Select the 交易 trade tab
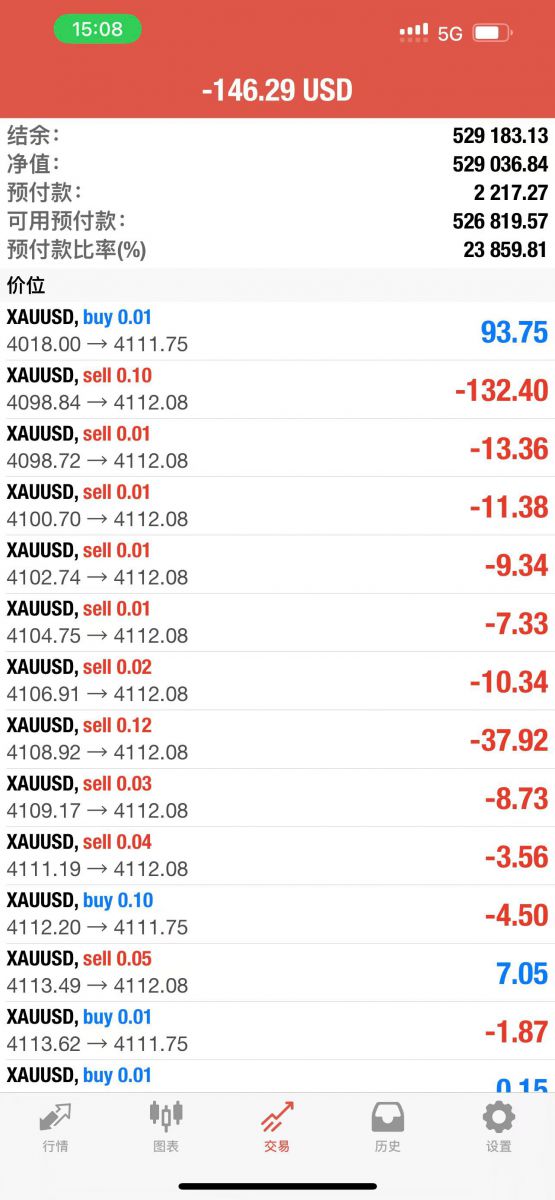This screenshot has width=555, height=1200. click(x=277, y=1127)
